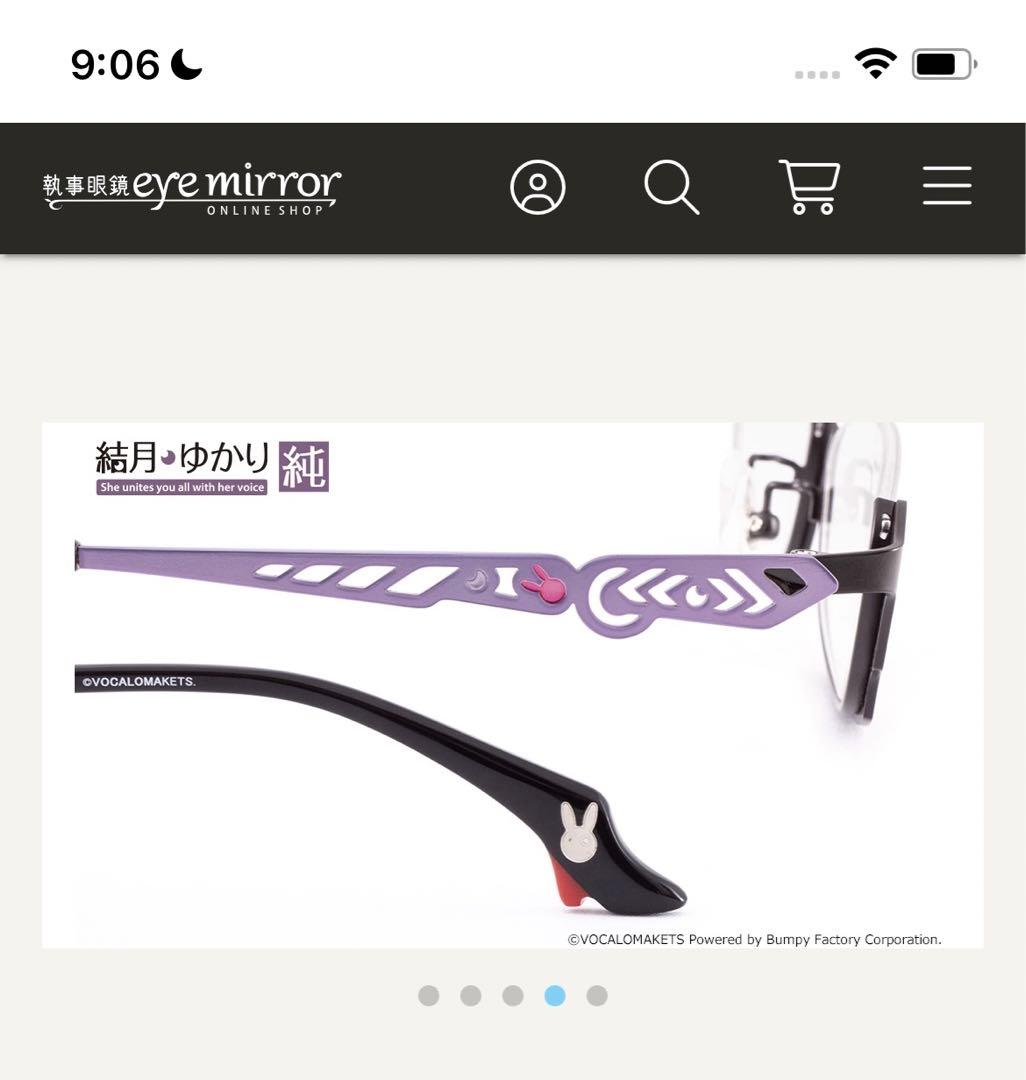
Task: Open the Yuzuki Yukari glasses banner
Action: click(x=512, y=685)
